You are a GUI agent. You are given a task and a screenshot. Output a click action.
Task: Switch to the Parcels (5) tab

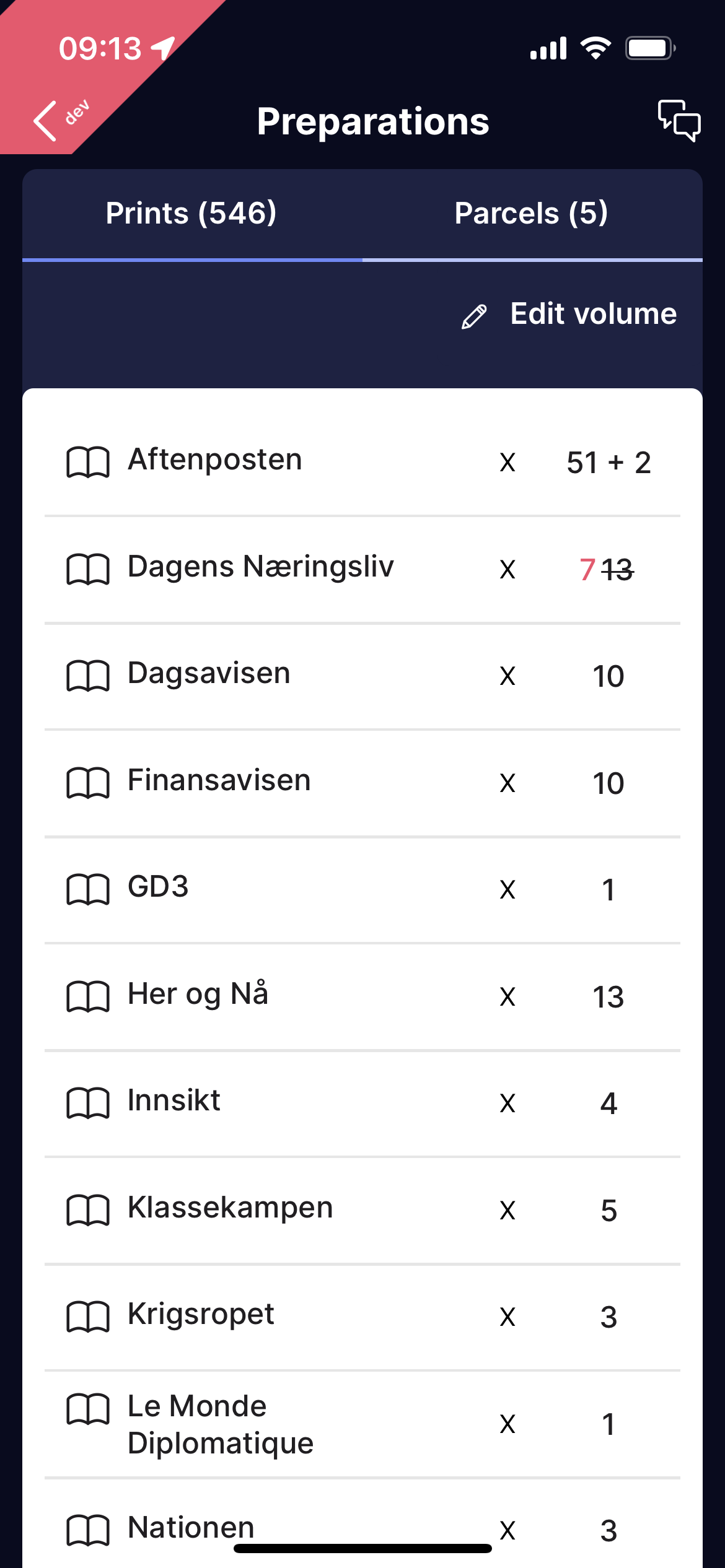532,214
